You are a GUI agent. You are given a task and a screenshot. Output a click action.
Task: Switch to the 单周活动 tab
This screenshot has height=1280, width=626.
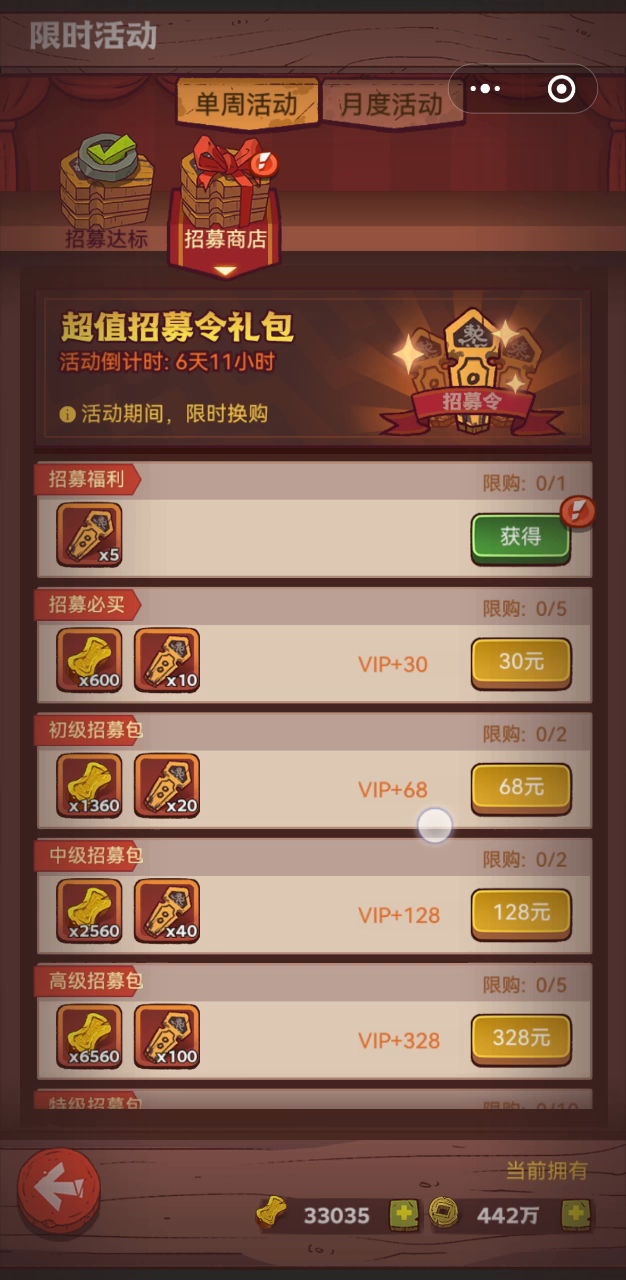tap(246, 104)
